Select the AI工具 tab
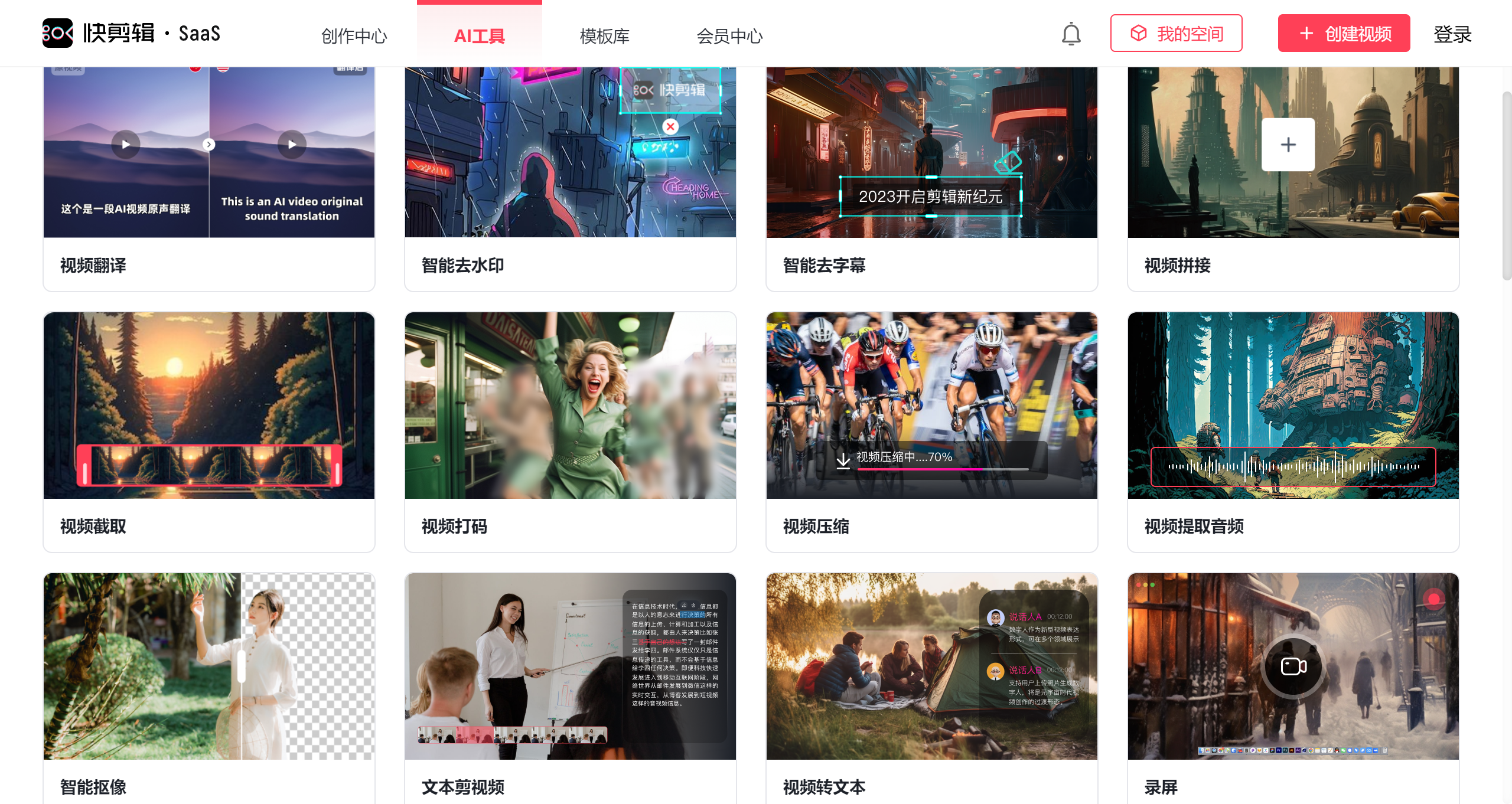Viewport: 1512px width, 804px height. click(479, 36)
